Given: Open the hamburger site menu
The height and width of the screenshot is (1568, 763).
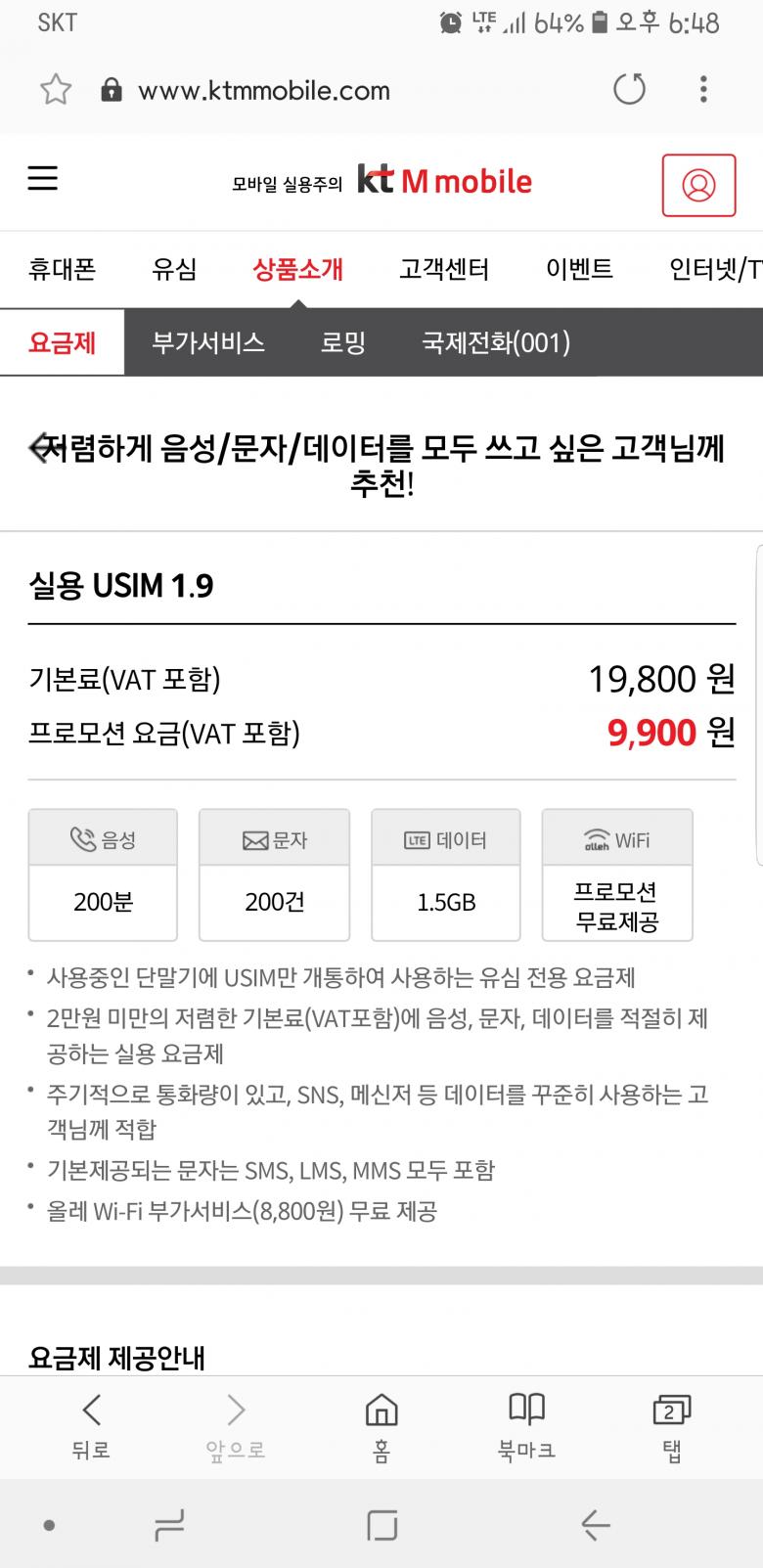Looking at the screenshot, I should [x=42, y=179].
